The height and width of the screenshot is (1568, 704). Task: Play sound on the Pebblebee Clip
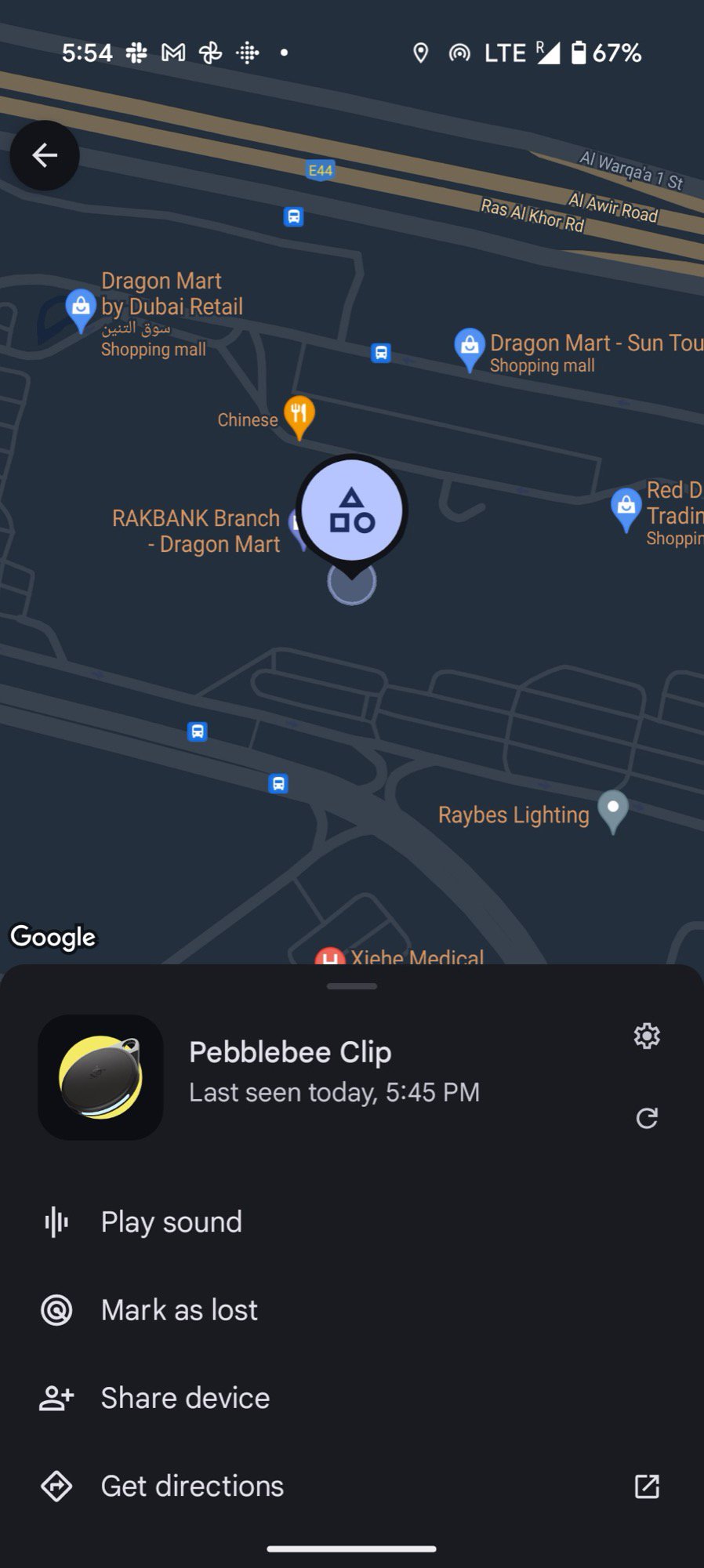coord(172,1221)
